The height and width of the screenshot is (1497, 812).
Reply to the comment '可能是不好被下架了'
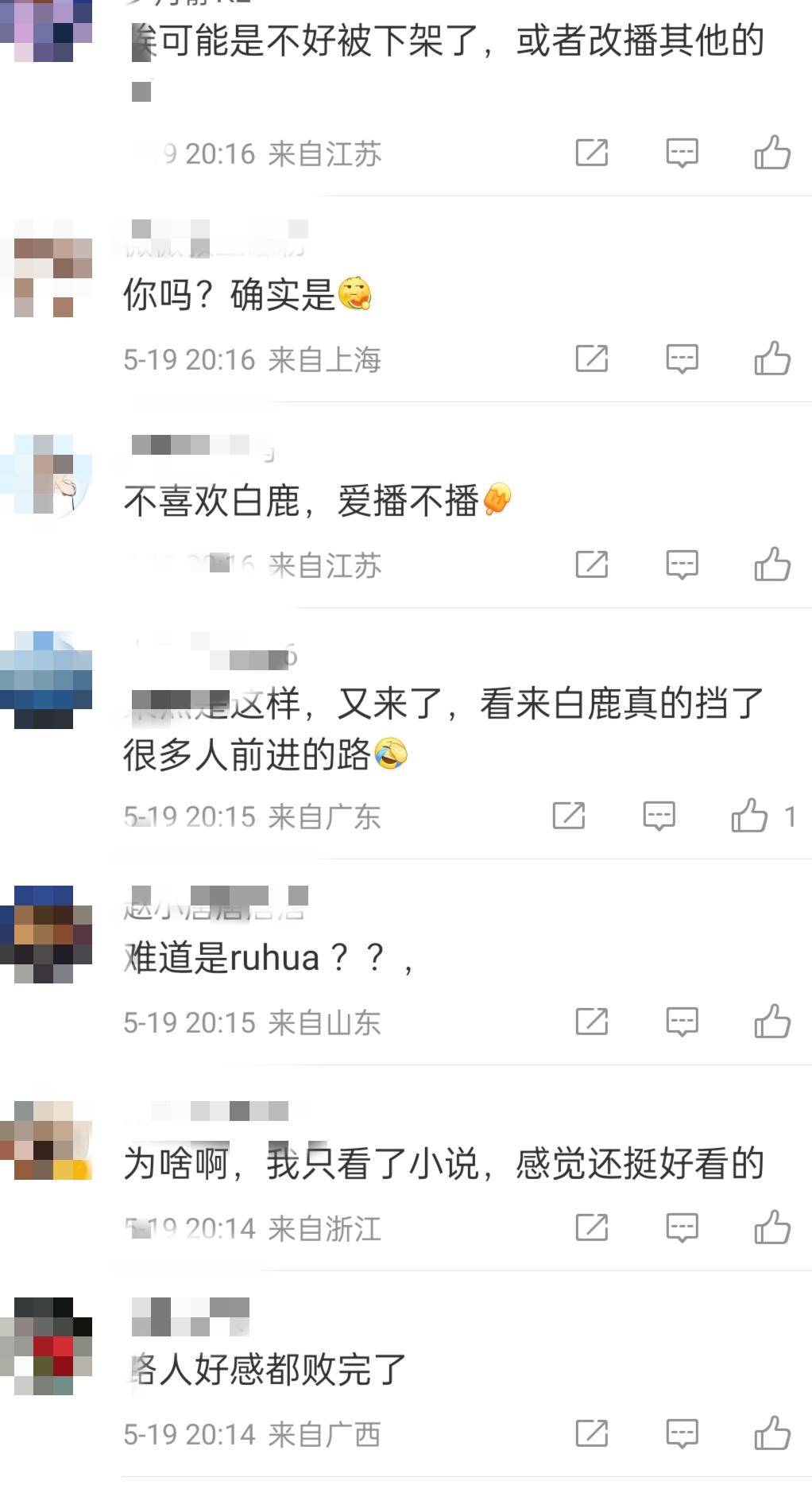[682, 153]
